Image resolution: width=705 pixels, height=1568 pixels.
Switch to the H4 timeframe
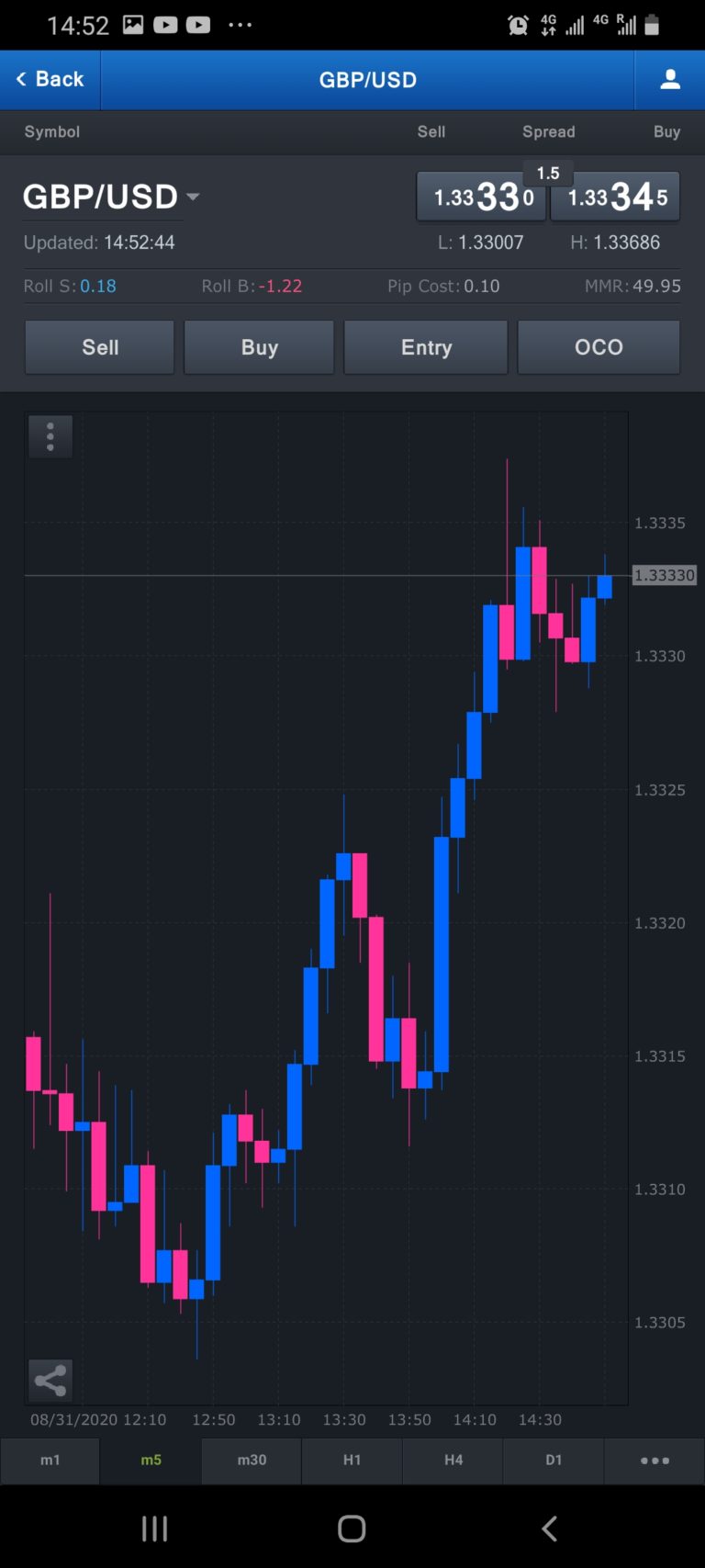tap(453, 1461)
